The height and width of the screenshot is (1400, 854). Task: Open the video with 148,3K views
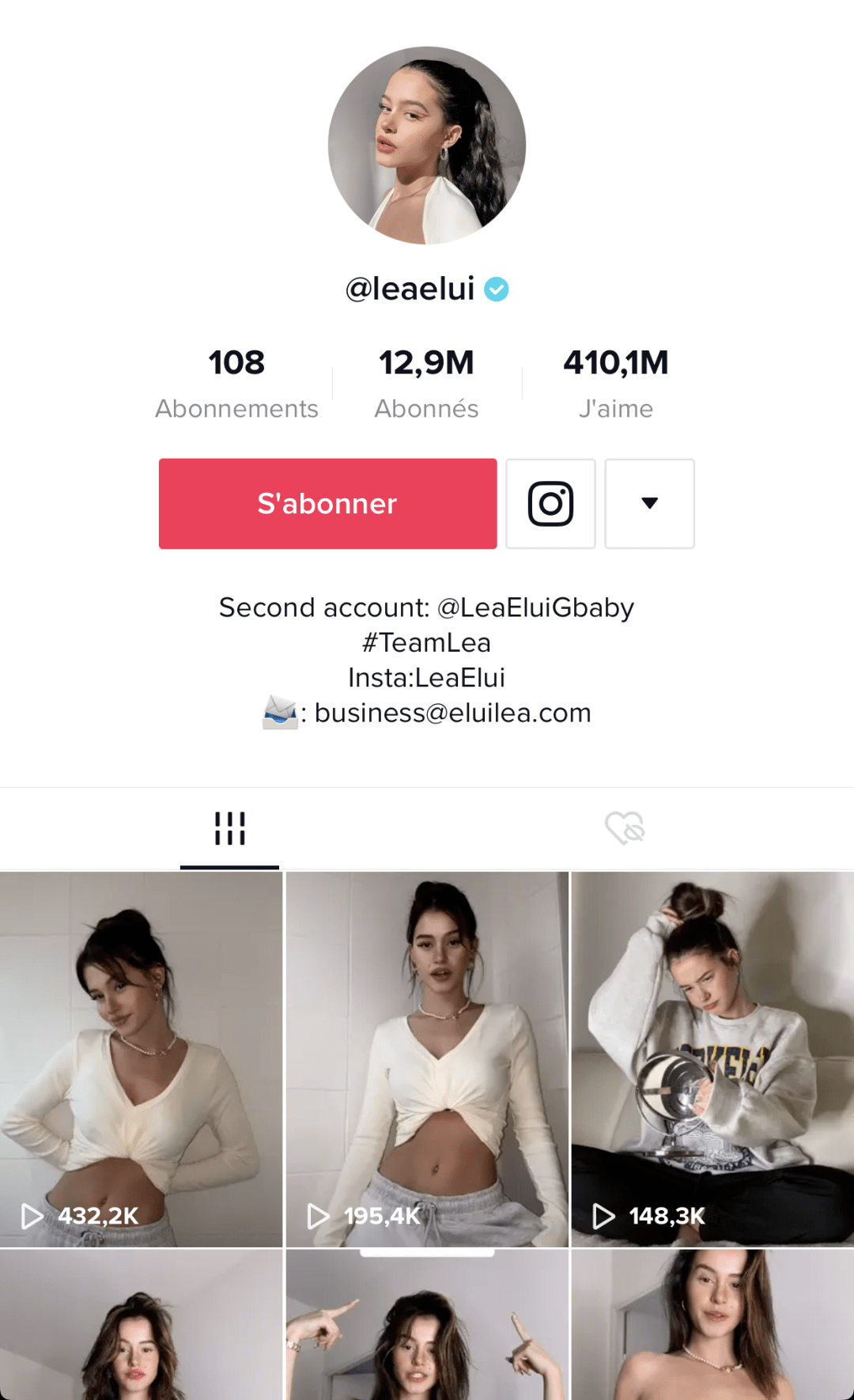pos(712,1059)
